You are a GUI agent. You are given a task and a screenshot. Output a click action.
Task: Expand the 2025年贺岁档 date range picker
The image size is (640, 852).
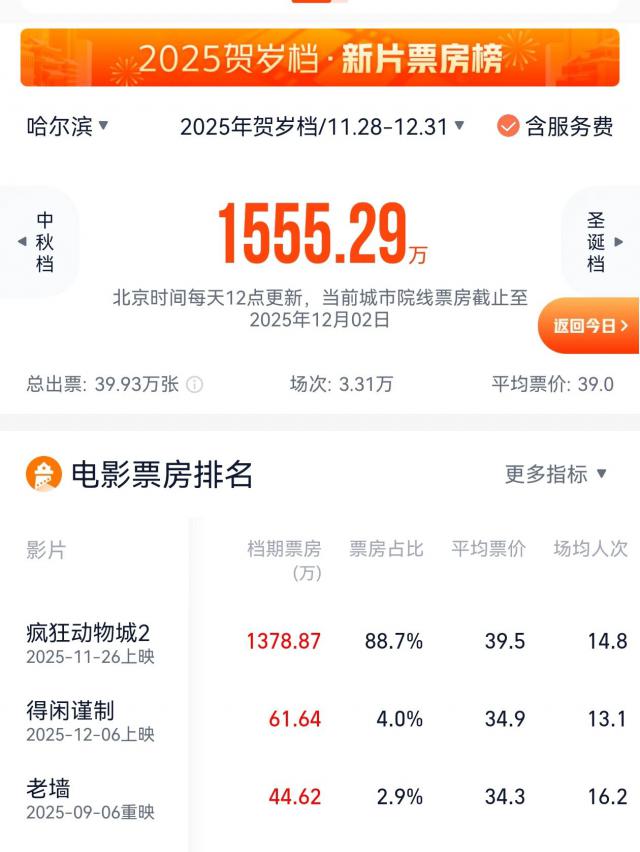click(x=322, y=127)
